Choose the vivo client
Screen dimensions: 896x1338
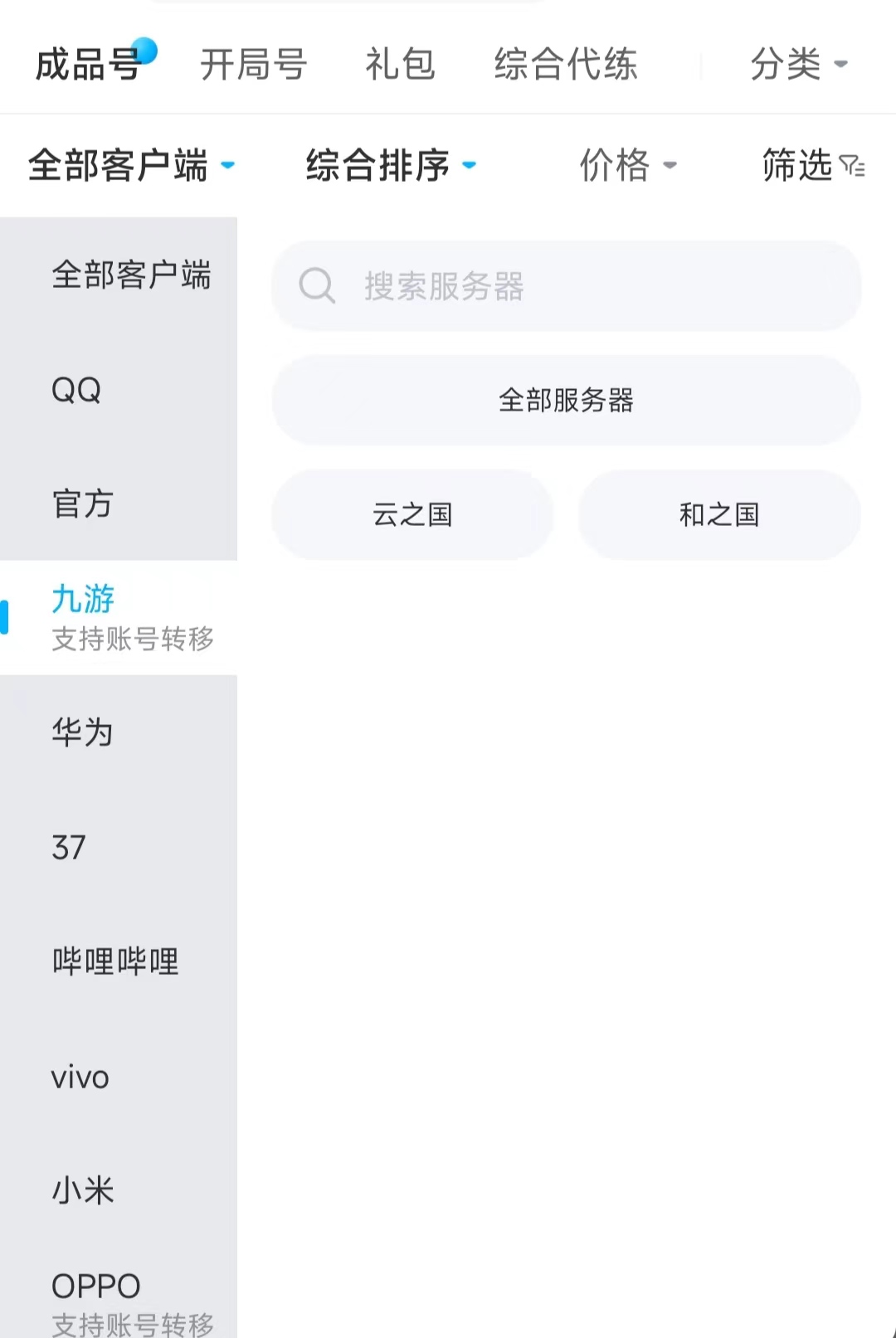pyautogui.click(x=80, y=1077)
